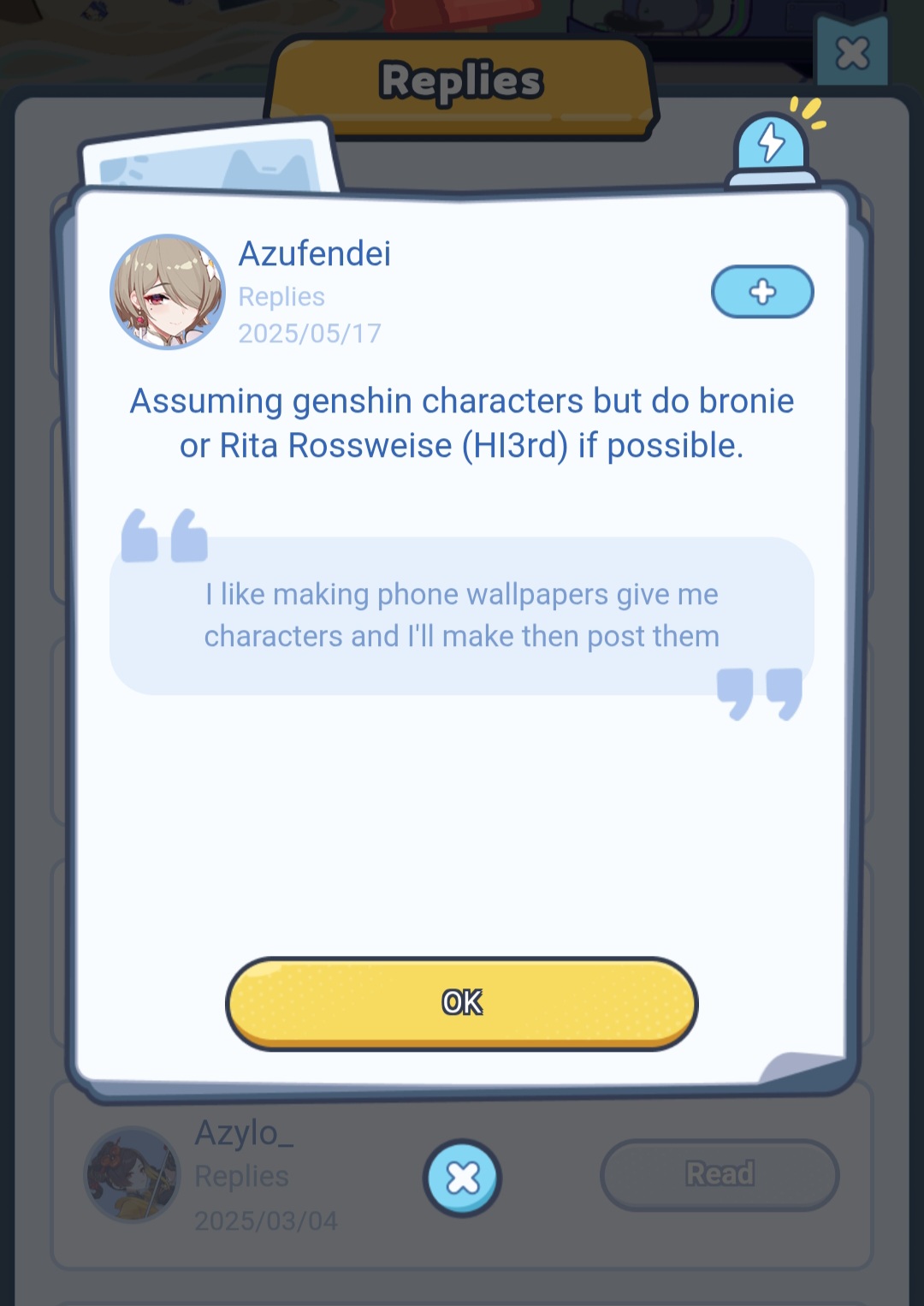924x1306 pixels.
Task: Read the reply from Azylo_
Action: (719, 1174)
